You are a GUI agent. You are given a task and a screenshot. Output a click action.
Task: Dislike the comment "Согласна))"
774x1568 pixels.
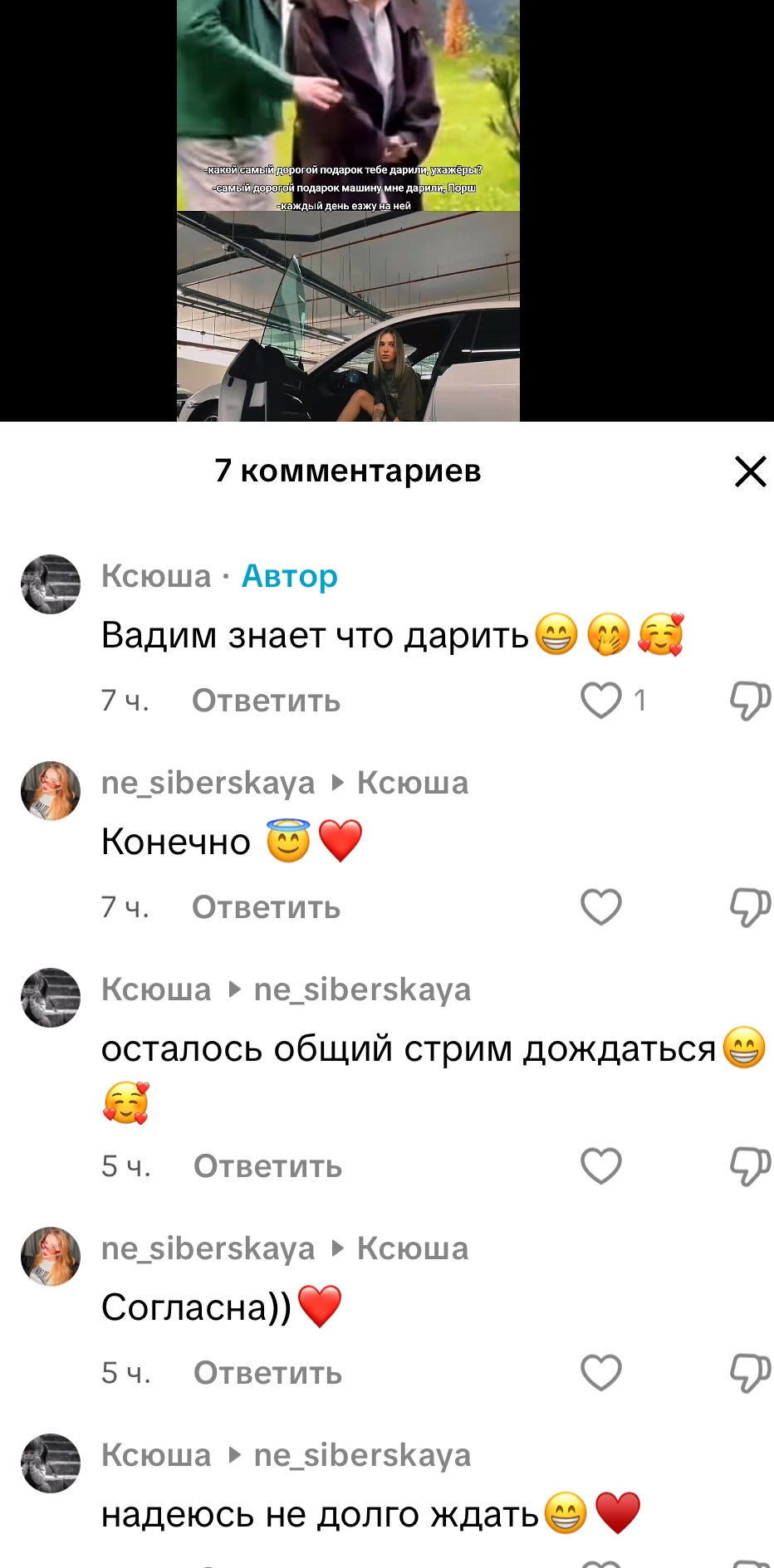pyautogui.click(x=750, y=1373)
